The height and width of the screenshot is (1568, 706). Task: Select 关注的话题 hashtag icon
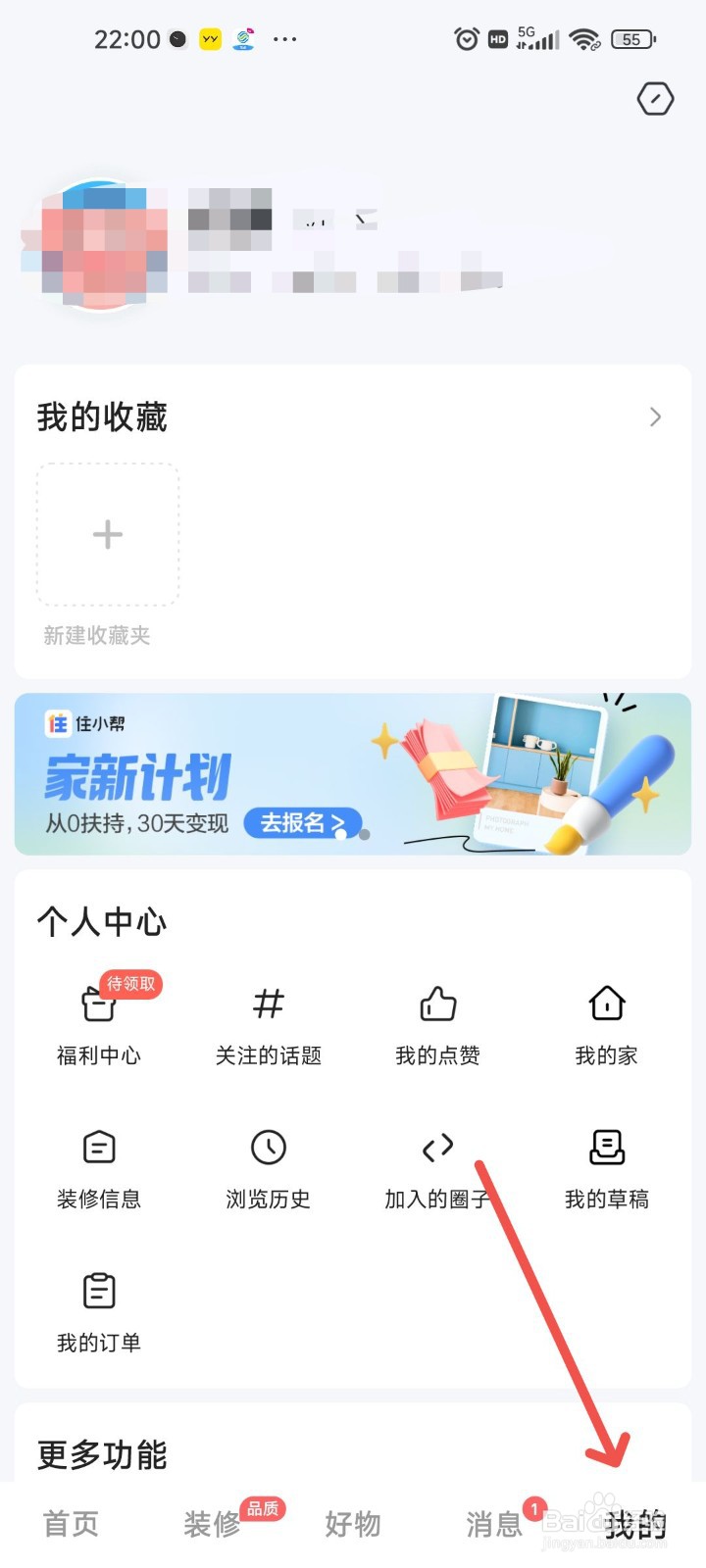(267, 1004)
